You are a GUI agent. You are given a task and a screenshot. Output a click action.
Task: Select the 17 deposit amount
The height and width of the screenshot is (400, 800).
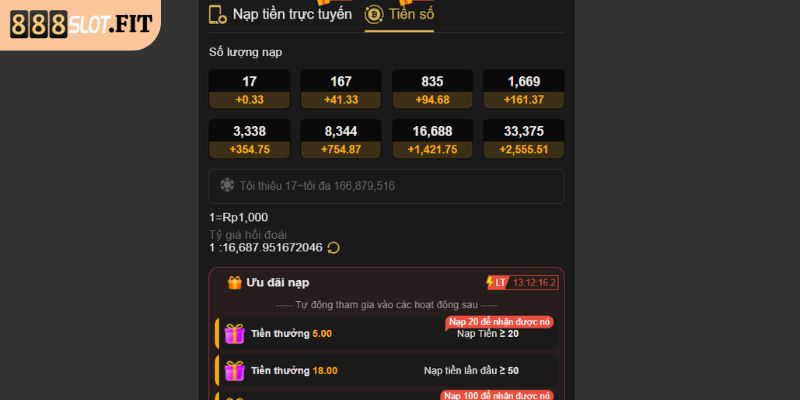coord(249,89)
